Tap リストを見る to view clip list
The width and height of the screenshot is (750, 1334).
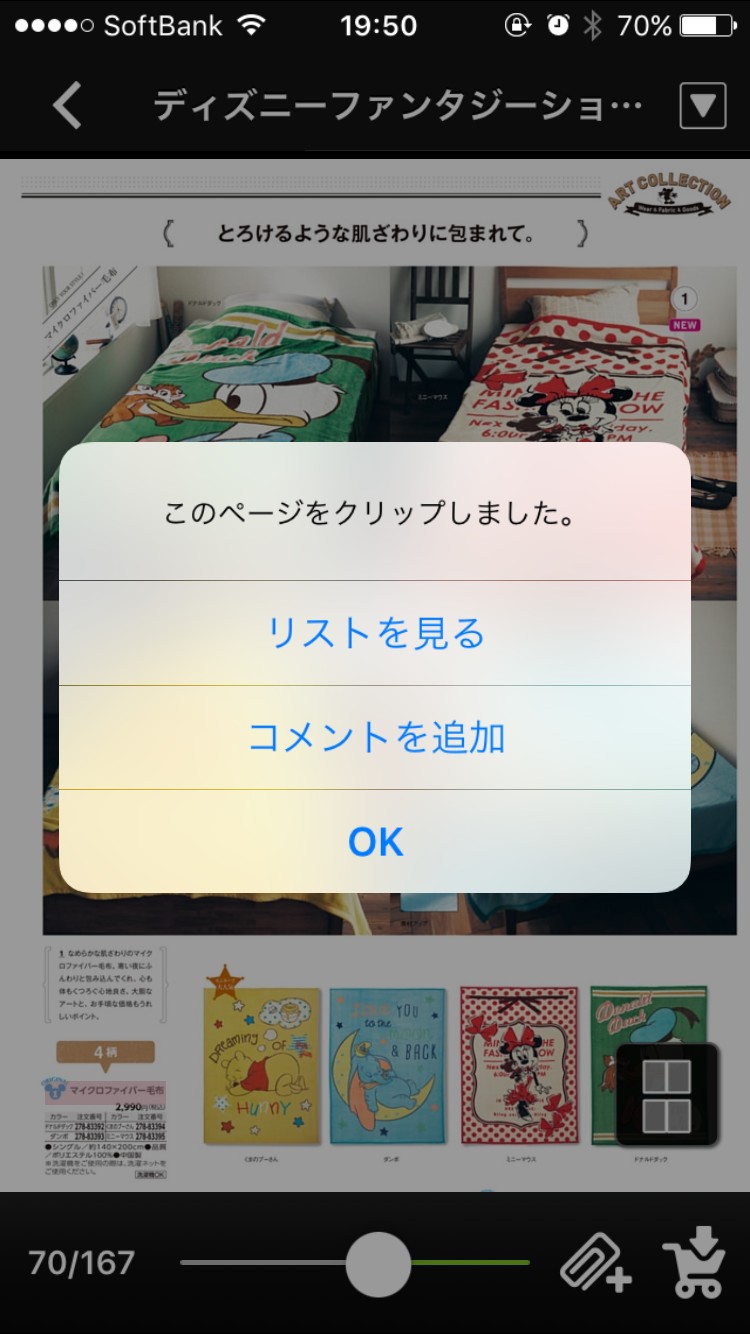[375, 633]
